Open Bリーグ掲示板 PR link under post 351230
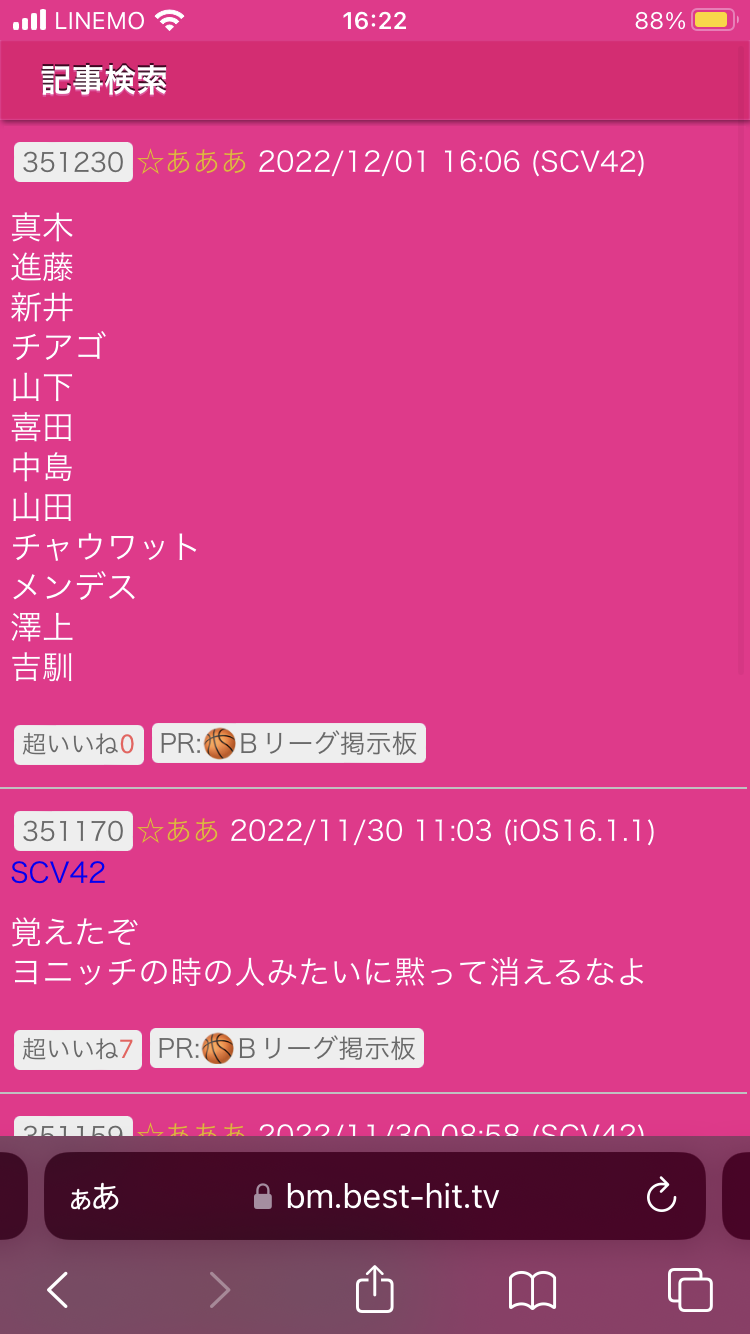 pos(289,744)
